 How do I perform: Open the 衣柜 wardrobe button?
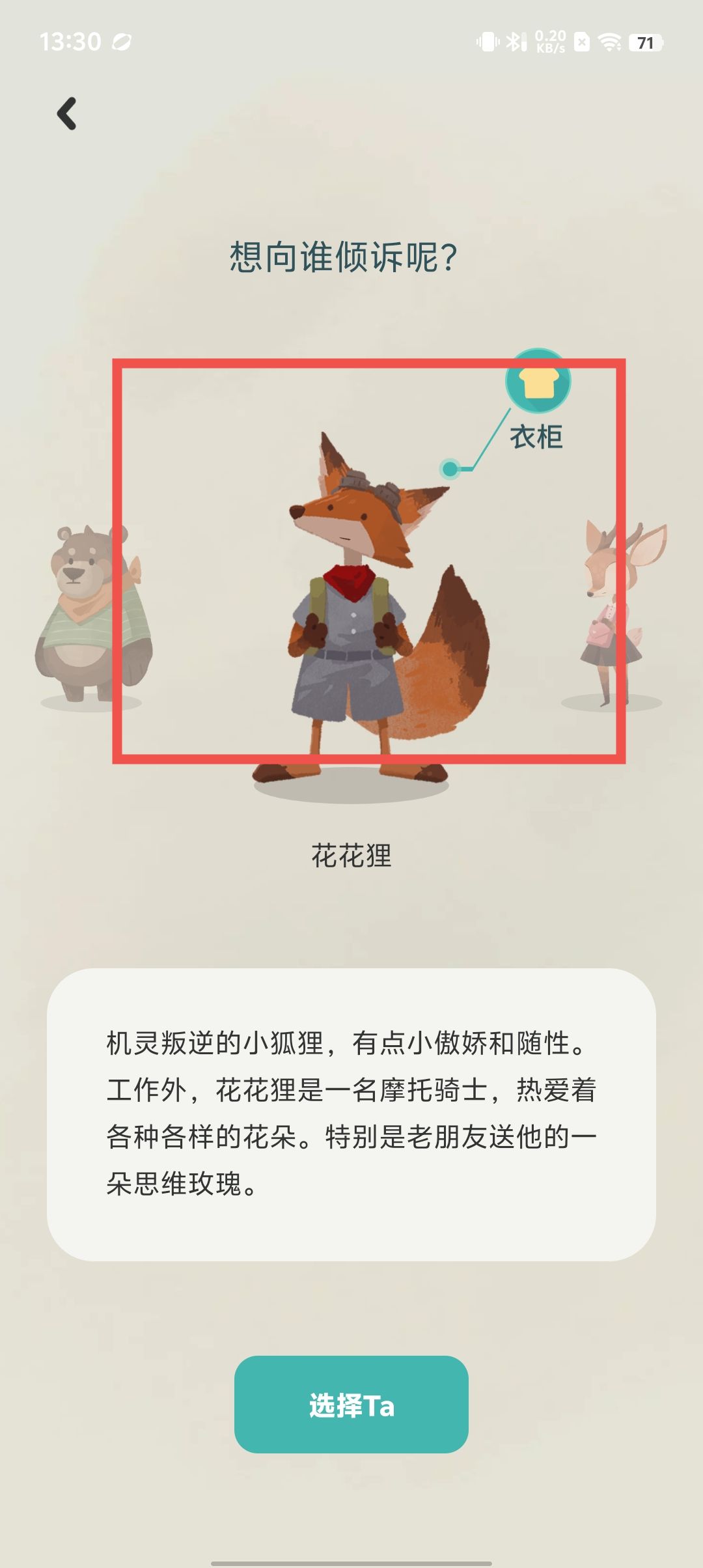[x=538, y=383]
